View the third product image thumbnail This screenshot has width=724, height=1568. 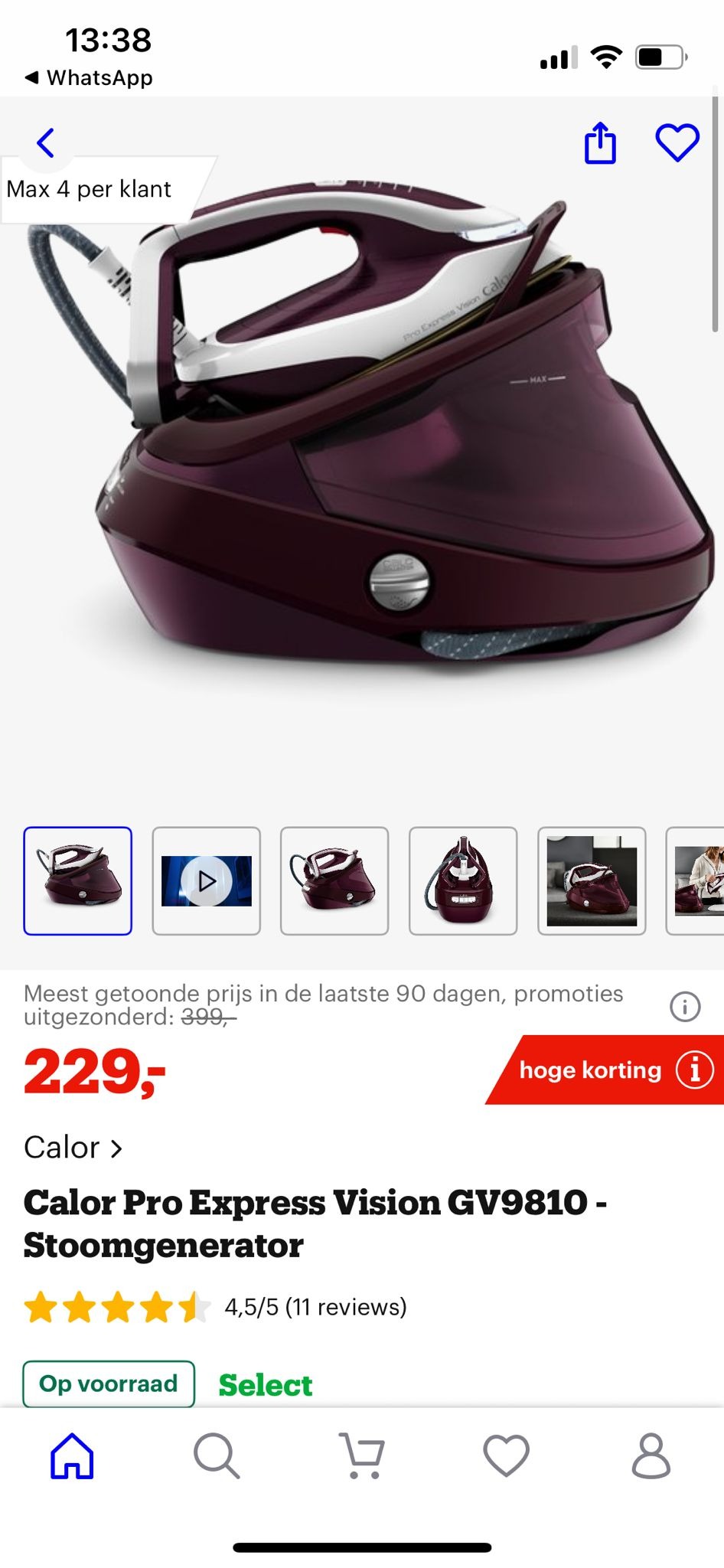tap(334, 880)
